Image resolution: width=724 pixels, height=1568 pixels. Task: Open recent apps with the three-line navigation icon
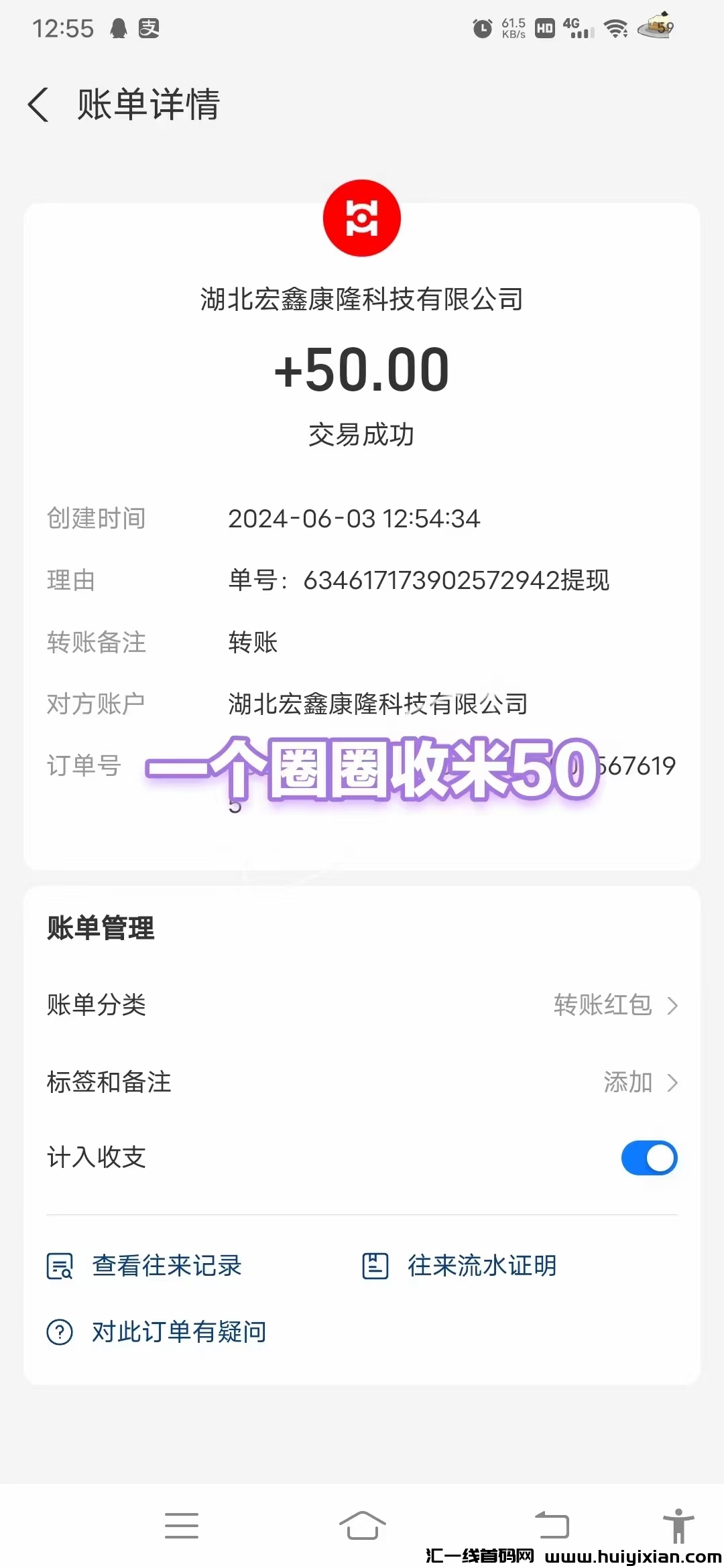pos(181,1524)
